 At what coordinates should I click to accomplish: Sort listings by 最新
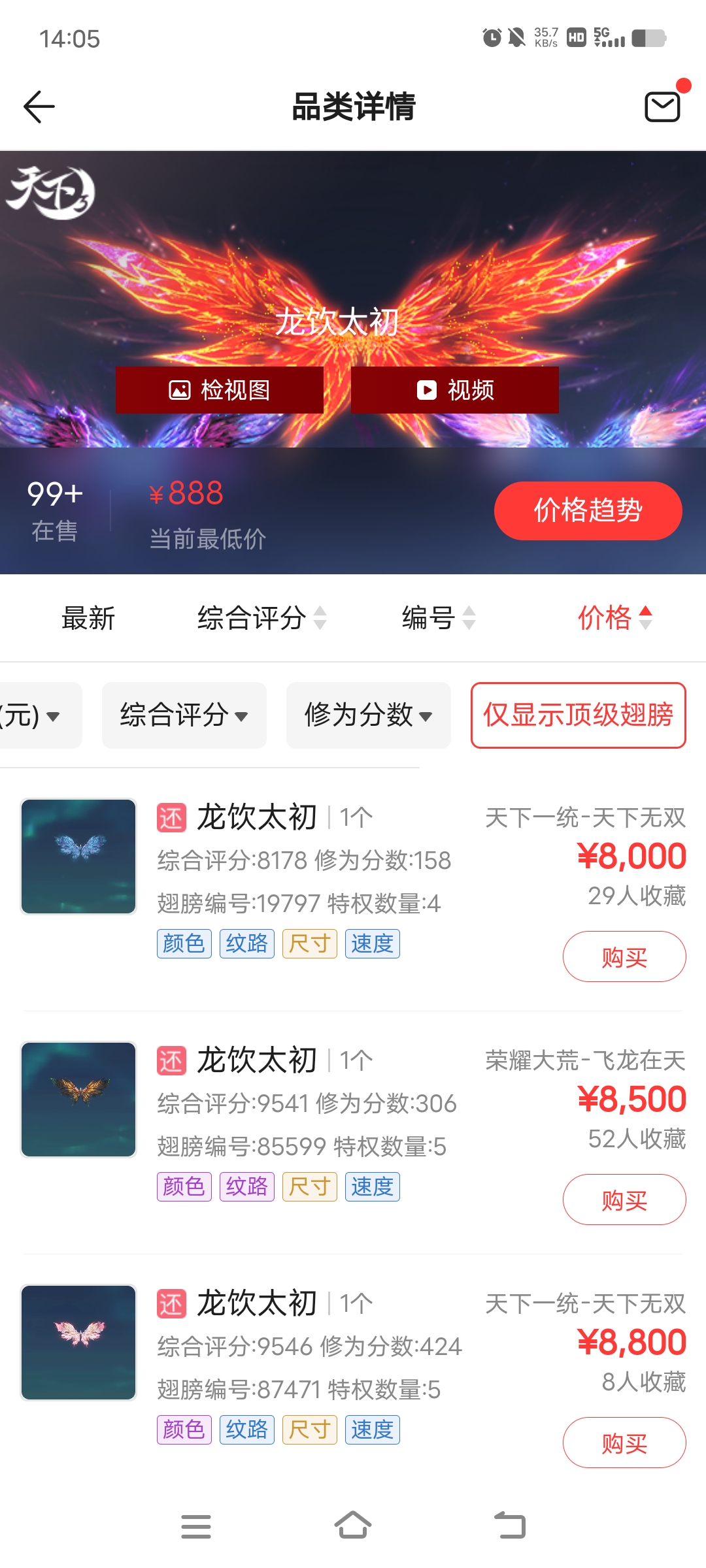click(x=88, y=618)
